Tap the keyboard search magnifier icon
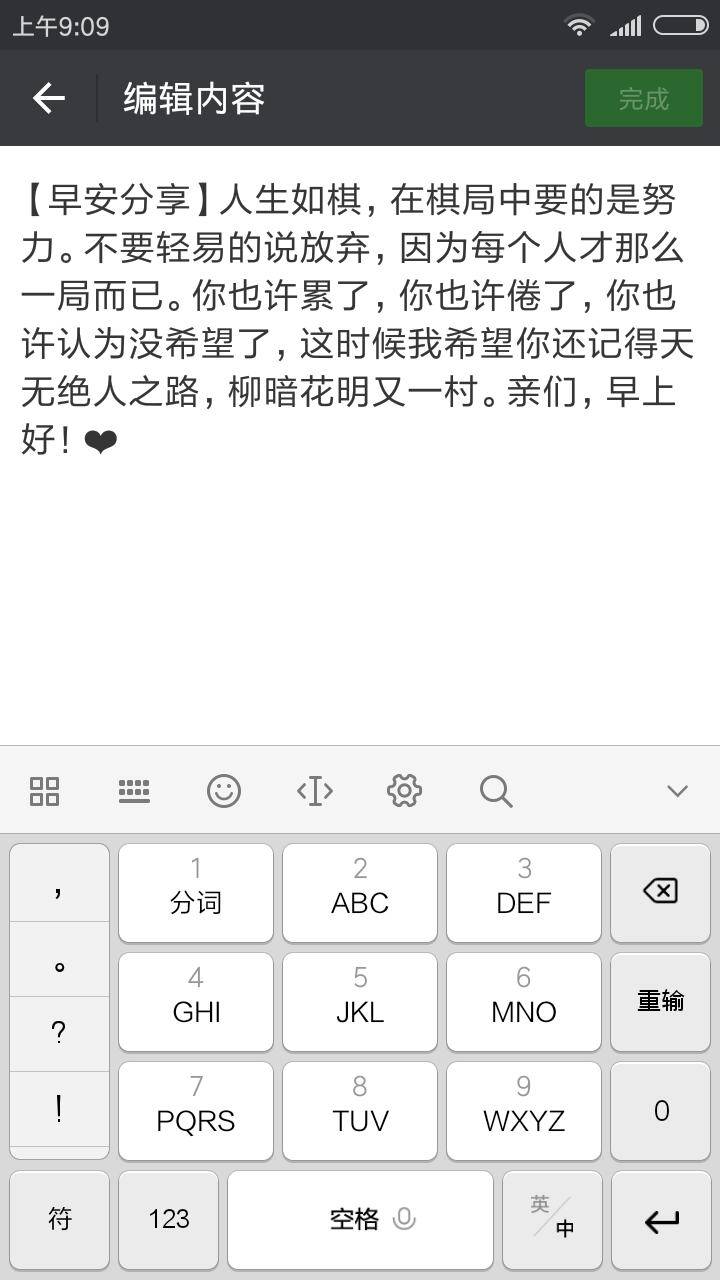This screenshot has height=1280, width=720. point(495,791)
